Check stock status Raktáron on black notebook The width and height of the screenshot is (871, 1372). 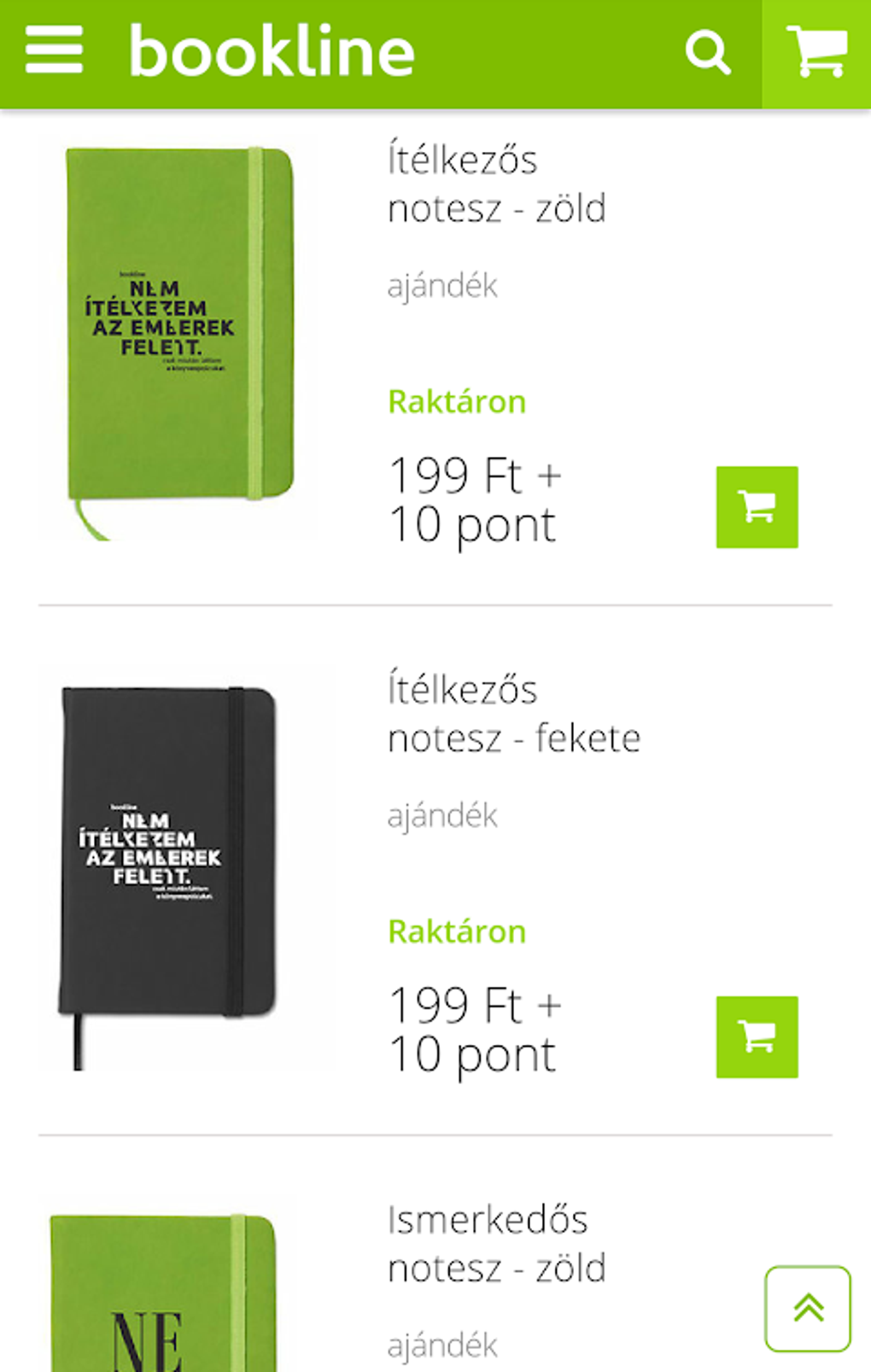(x=456, y=931)
